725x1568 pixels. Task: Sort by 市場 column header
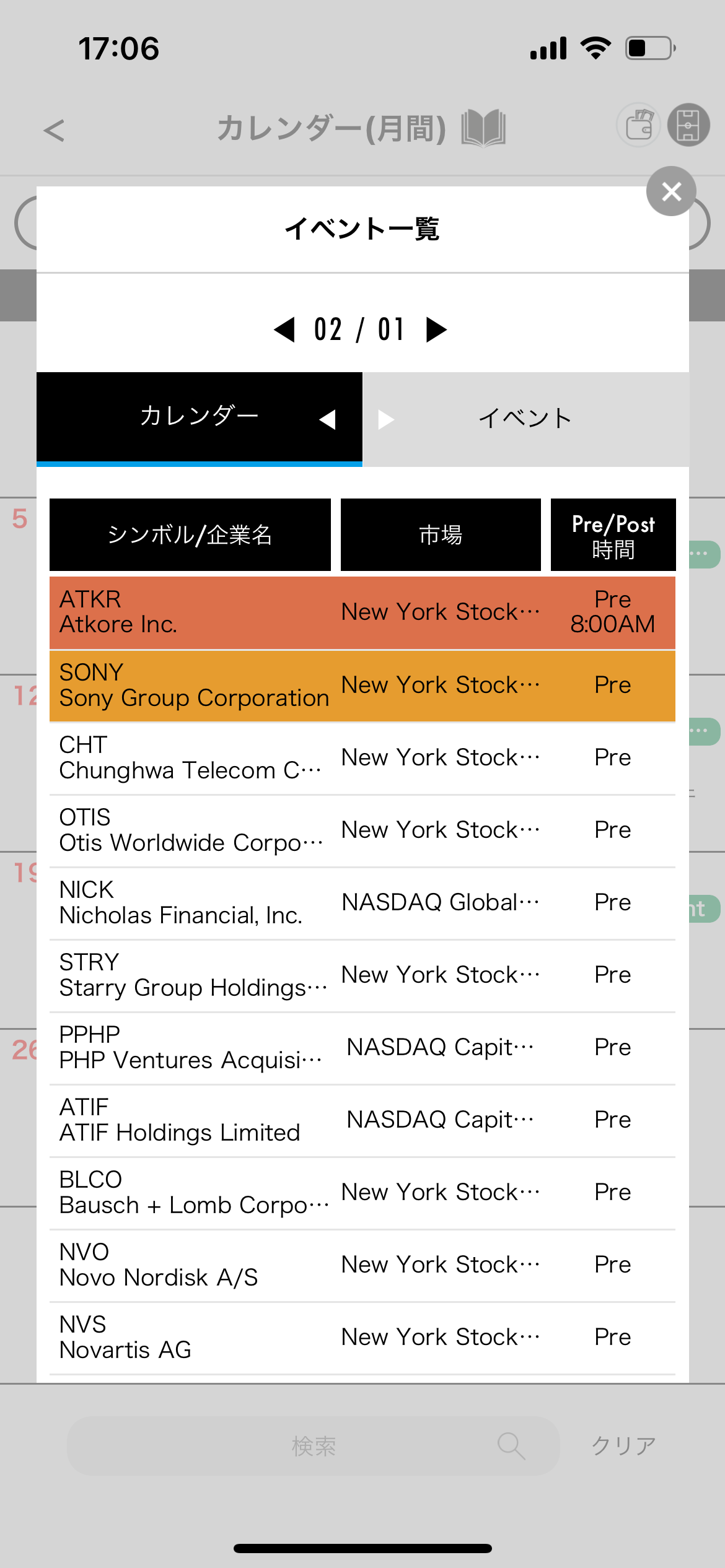pos(441,535)
